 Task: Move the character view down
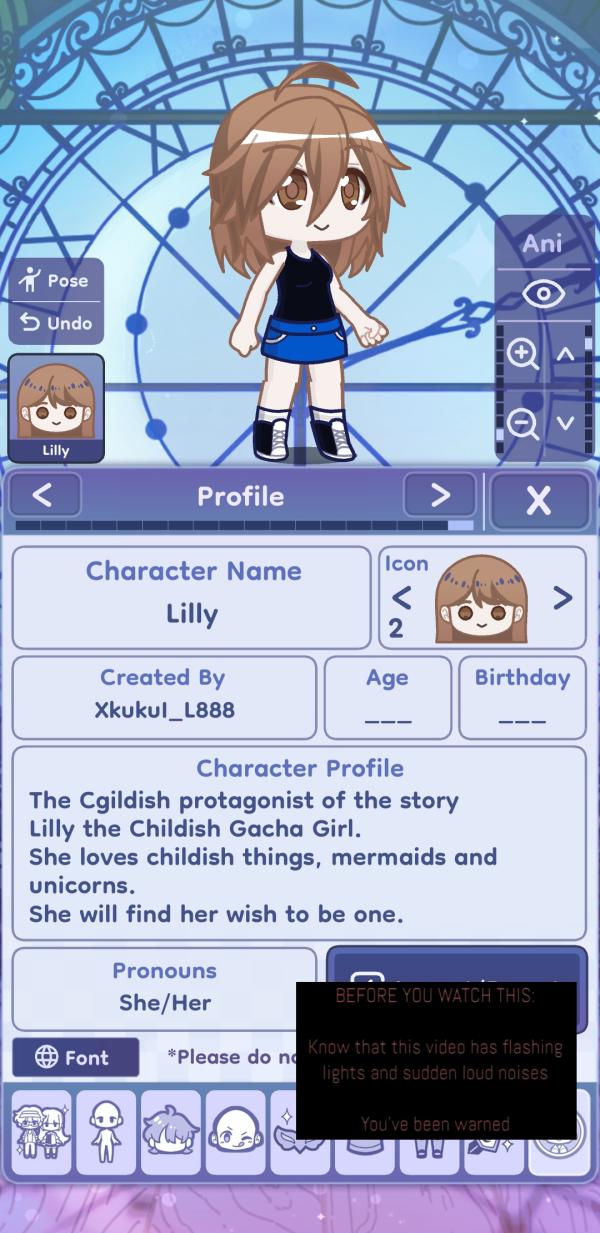click(x=565, y=423)
